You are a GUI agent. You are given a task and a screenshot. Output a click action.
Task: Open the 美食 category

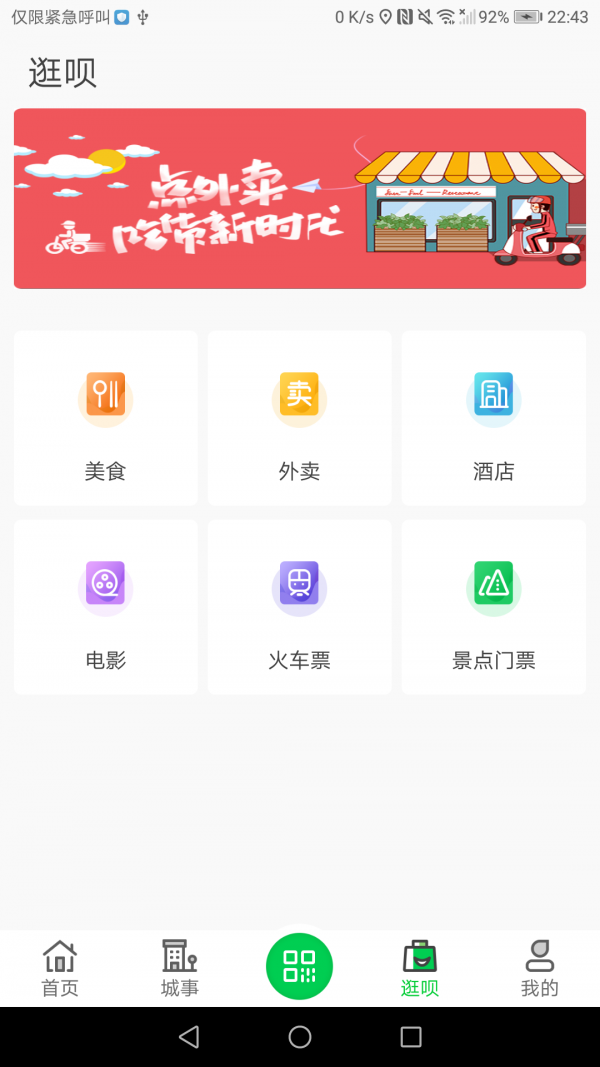point(105,418)
